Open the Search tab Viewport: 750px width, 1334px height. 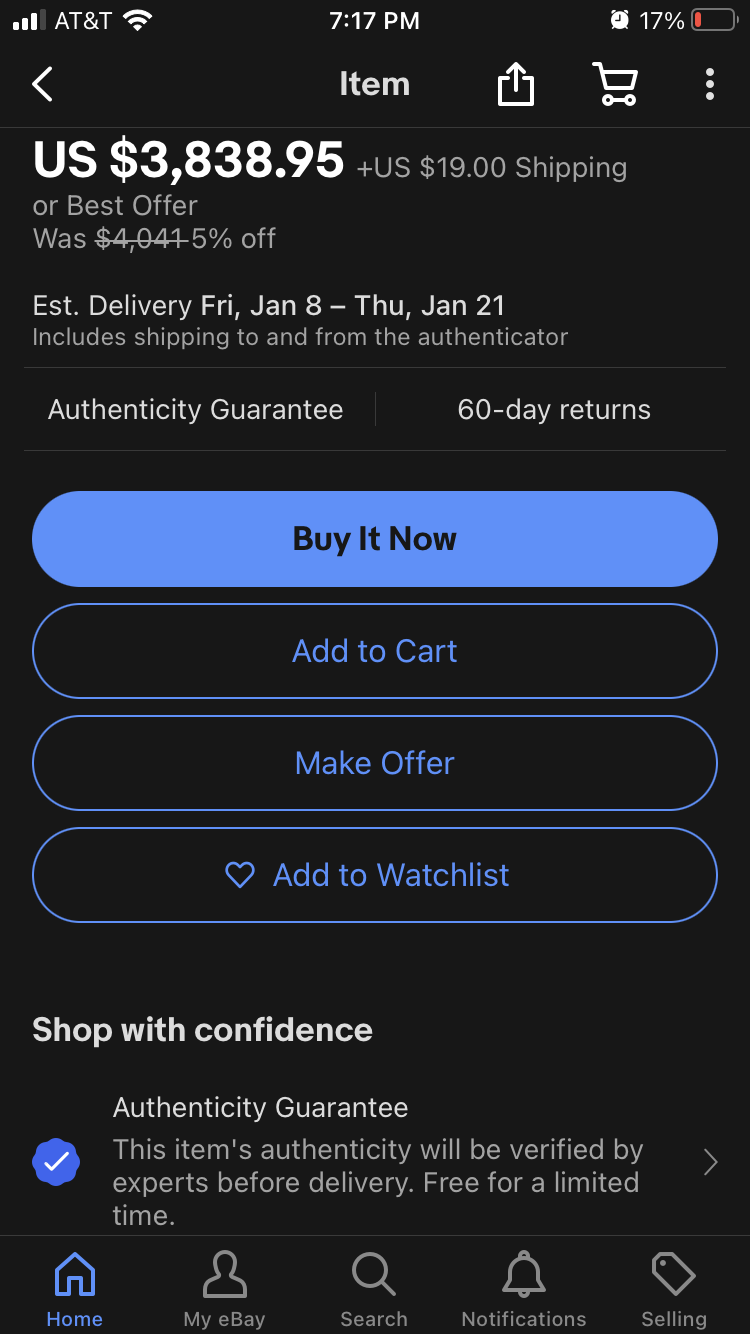[374, 1288]
